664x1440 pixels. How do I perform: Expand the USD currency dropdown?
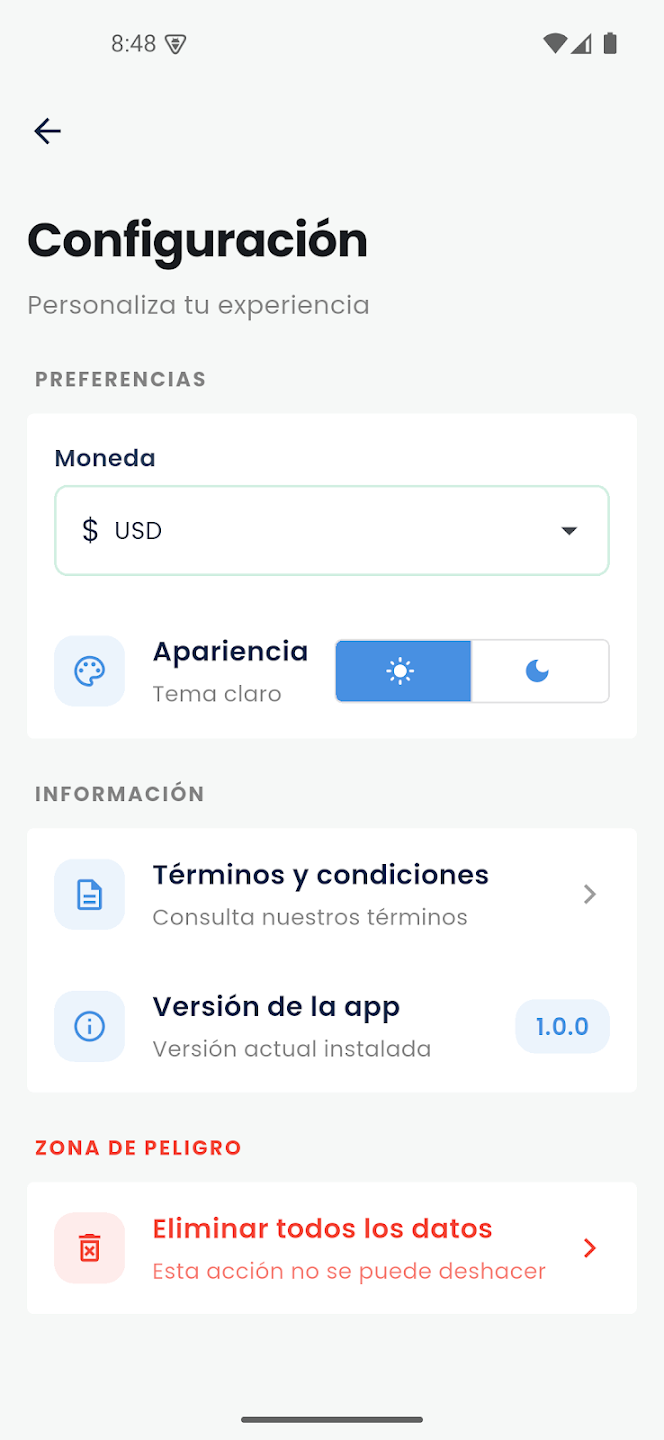pos(332,531)
